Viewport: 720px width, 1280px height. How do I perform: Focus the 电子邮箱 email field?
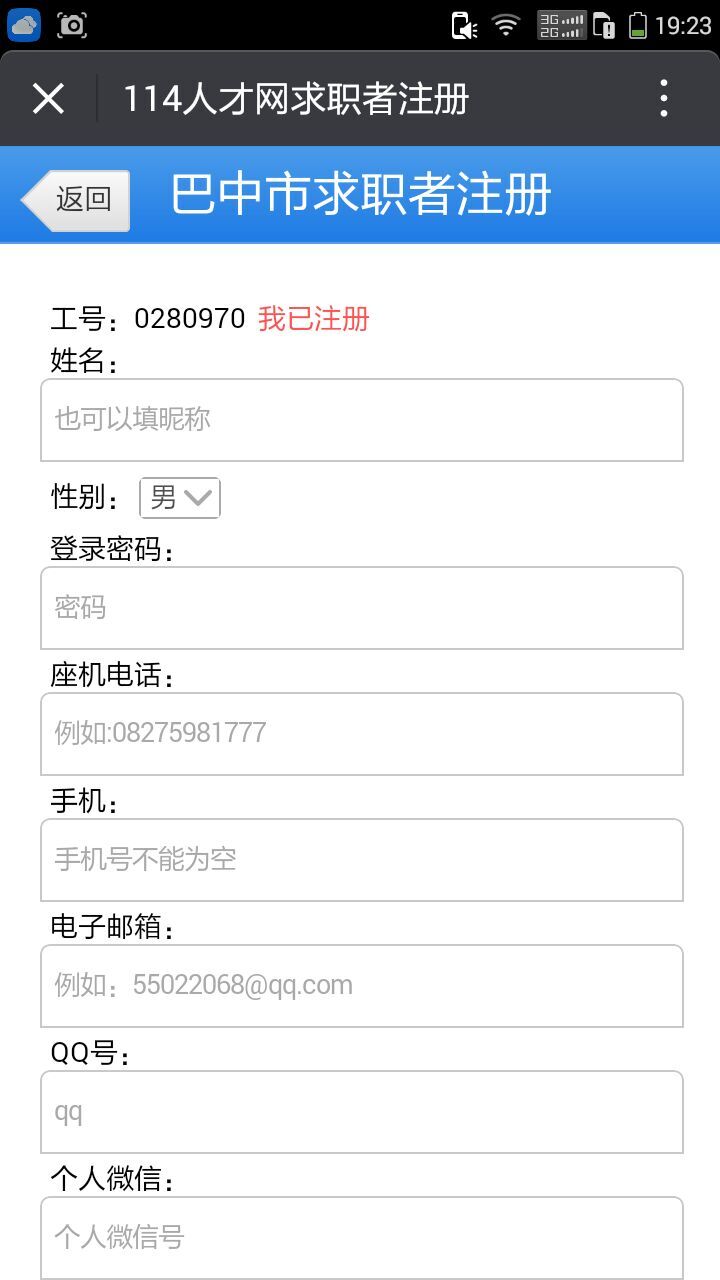pyautogui.click(x=362, y=986)
